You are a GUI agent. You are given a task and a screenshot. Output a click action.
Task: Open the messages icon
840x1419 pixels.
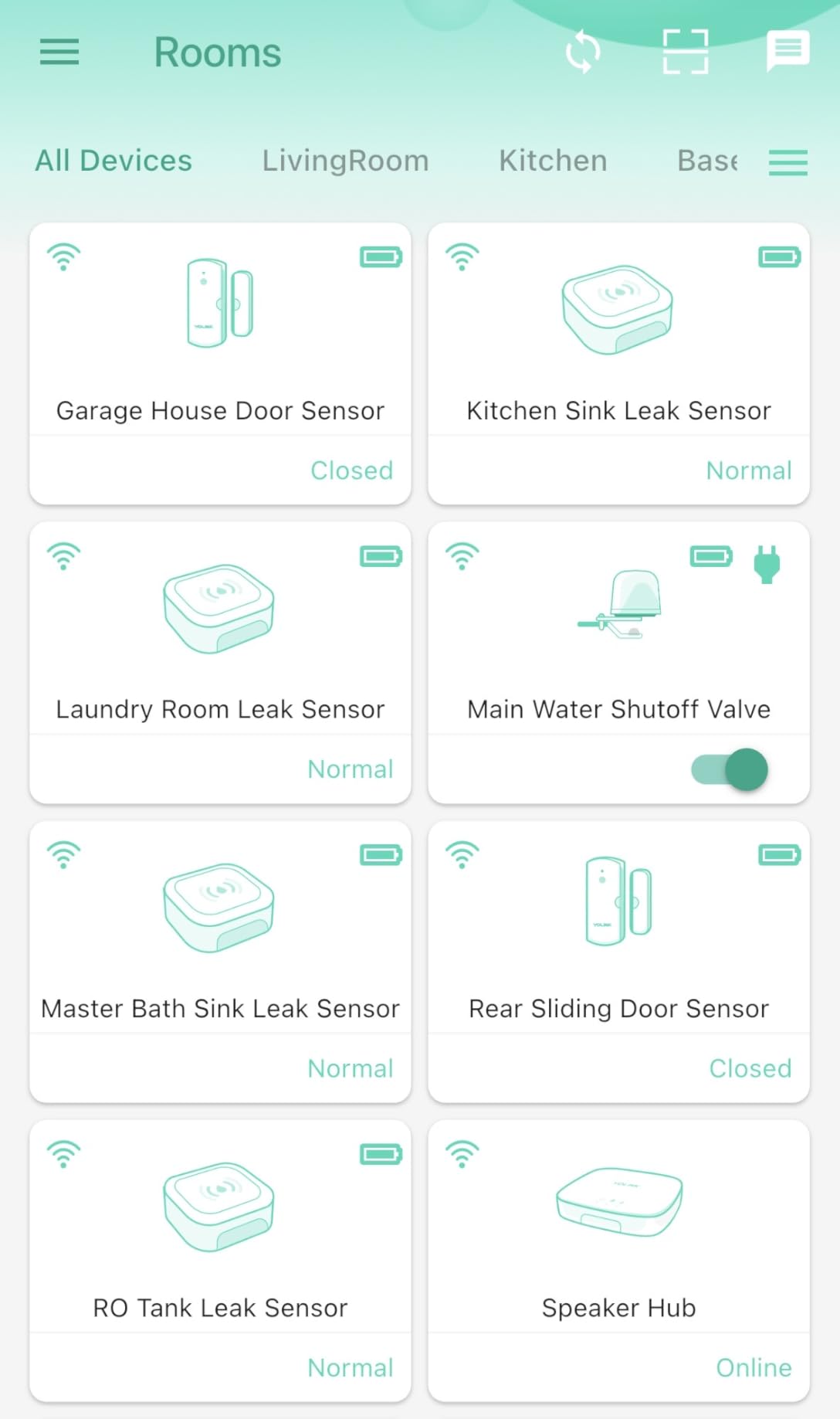pos(787,51)
